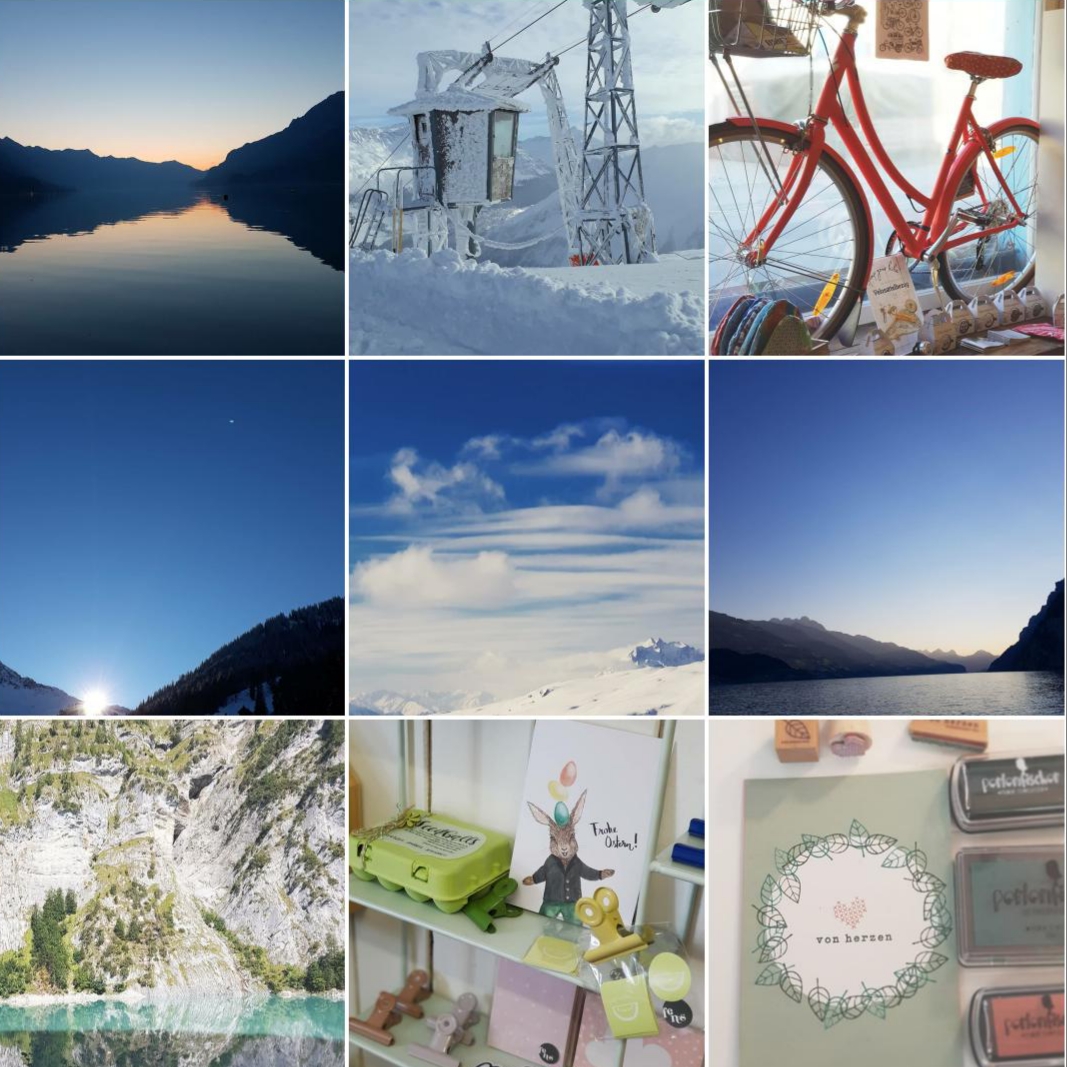Open the rocky cliff and turquoise lake photo
Screen dimensions: 1067x1067
pyautogui.click(x=172, y=892)
